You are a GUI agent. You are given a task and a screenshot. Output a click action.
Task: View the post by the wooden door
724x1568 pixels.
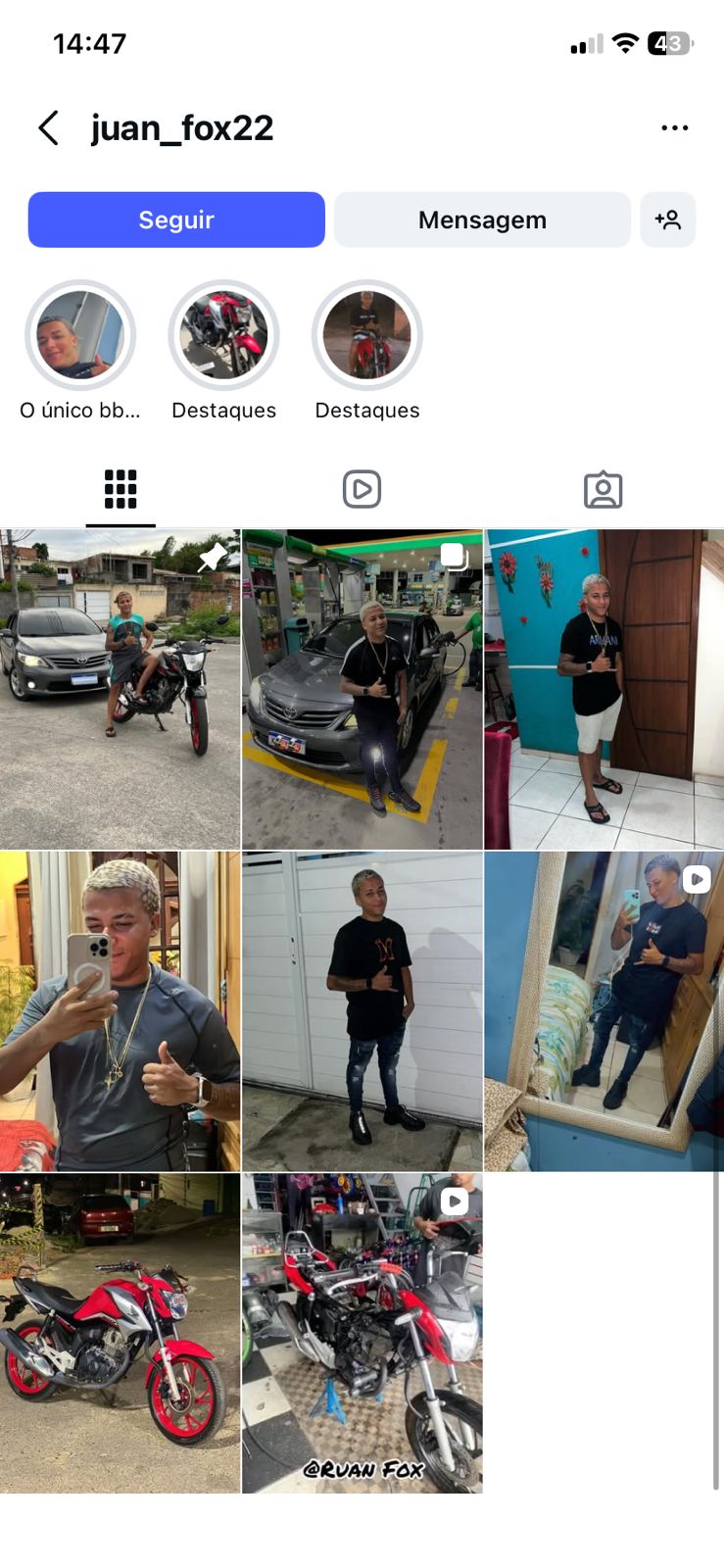click(603, 689)
